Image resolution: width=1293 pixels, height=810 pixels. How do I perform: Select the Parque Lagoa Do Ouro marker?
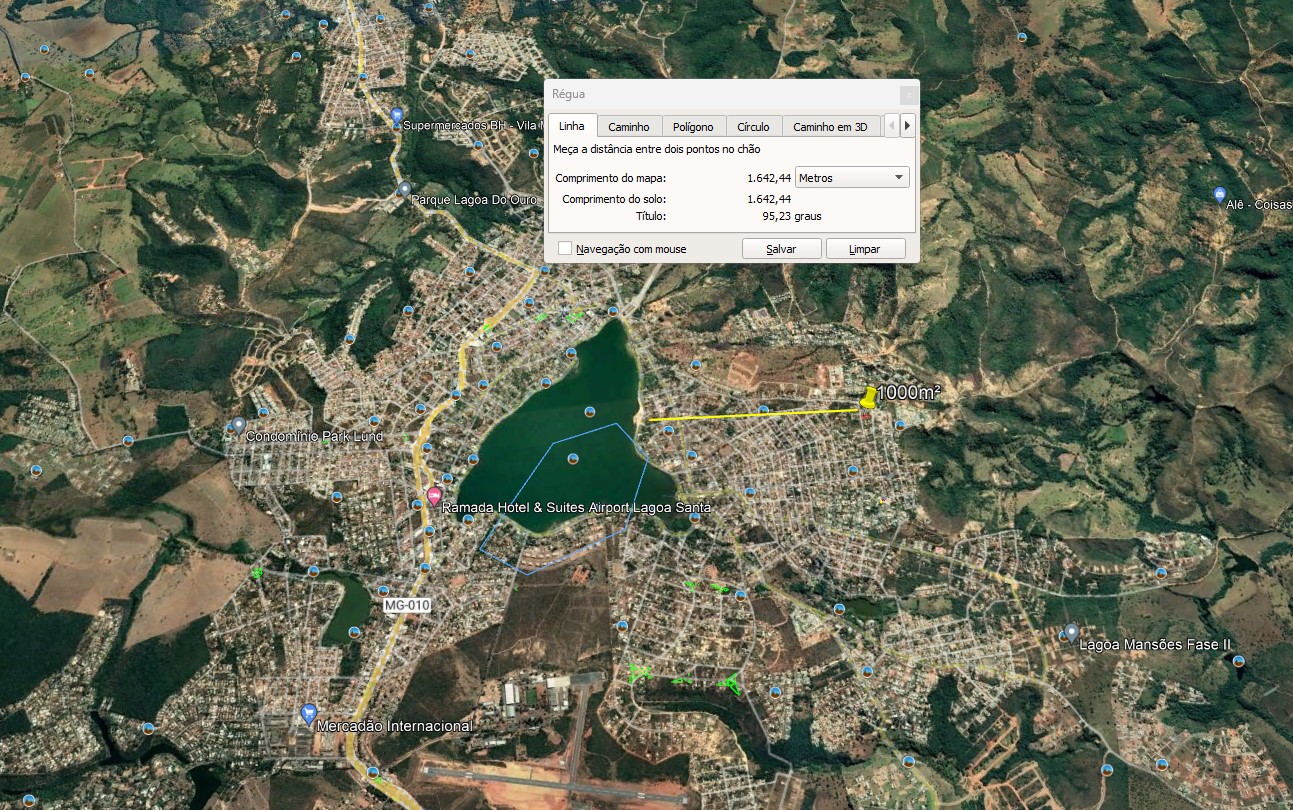[404, 188]
